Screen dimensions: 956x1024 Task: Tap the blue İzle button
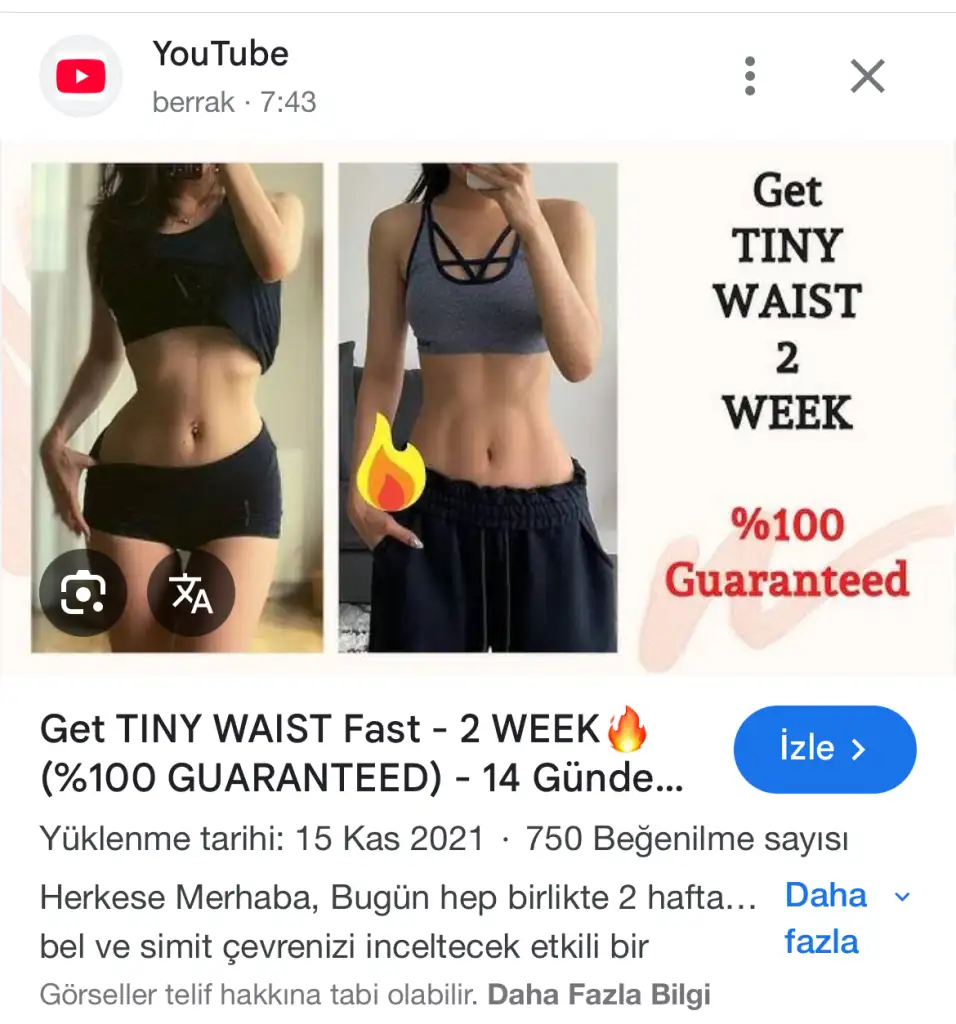(824, 750)
